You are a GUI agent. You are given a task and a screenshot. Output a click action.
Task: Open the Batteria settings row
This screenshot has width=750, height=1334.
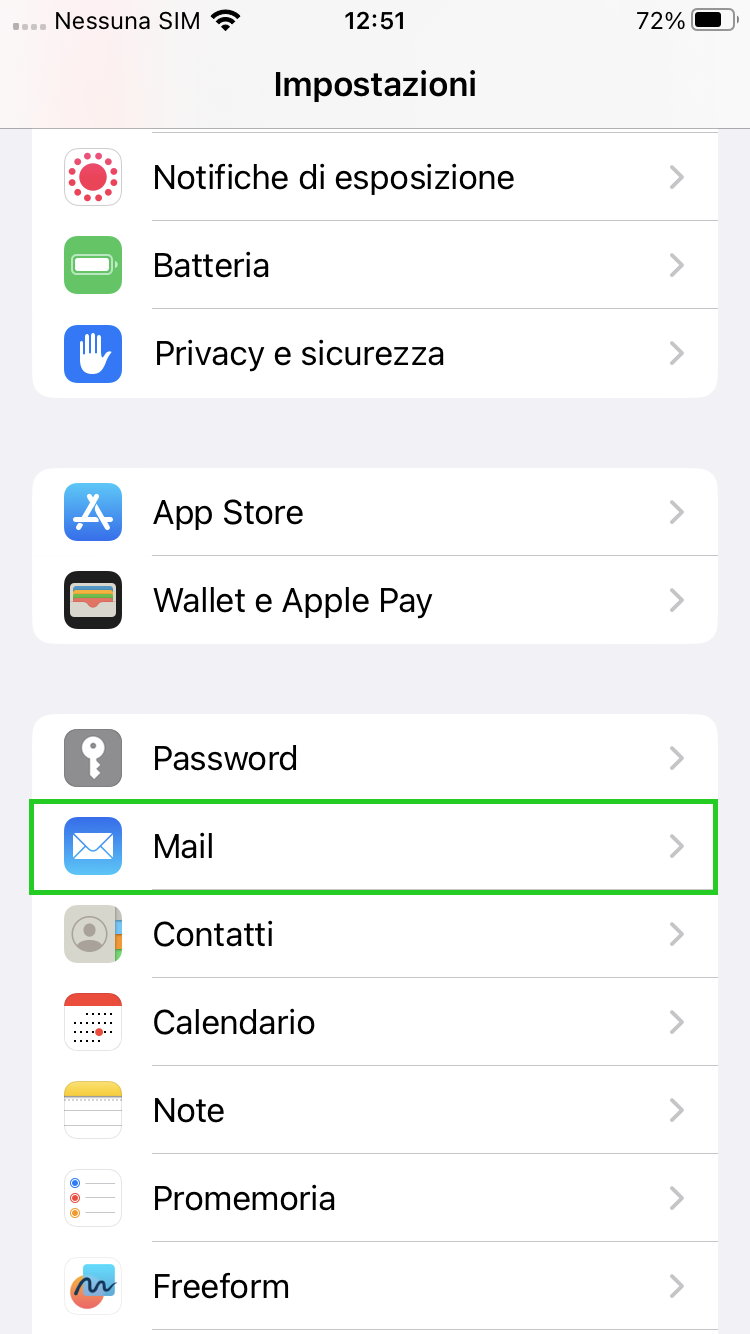click(375, 265)
